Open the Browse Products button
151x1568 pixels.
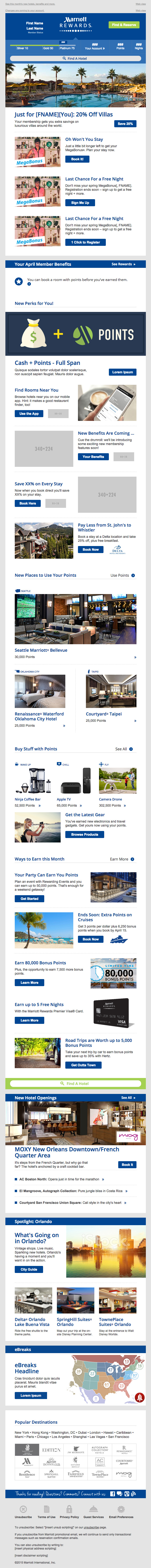tap(85, 835)
